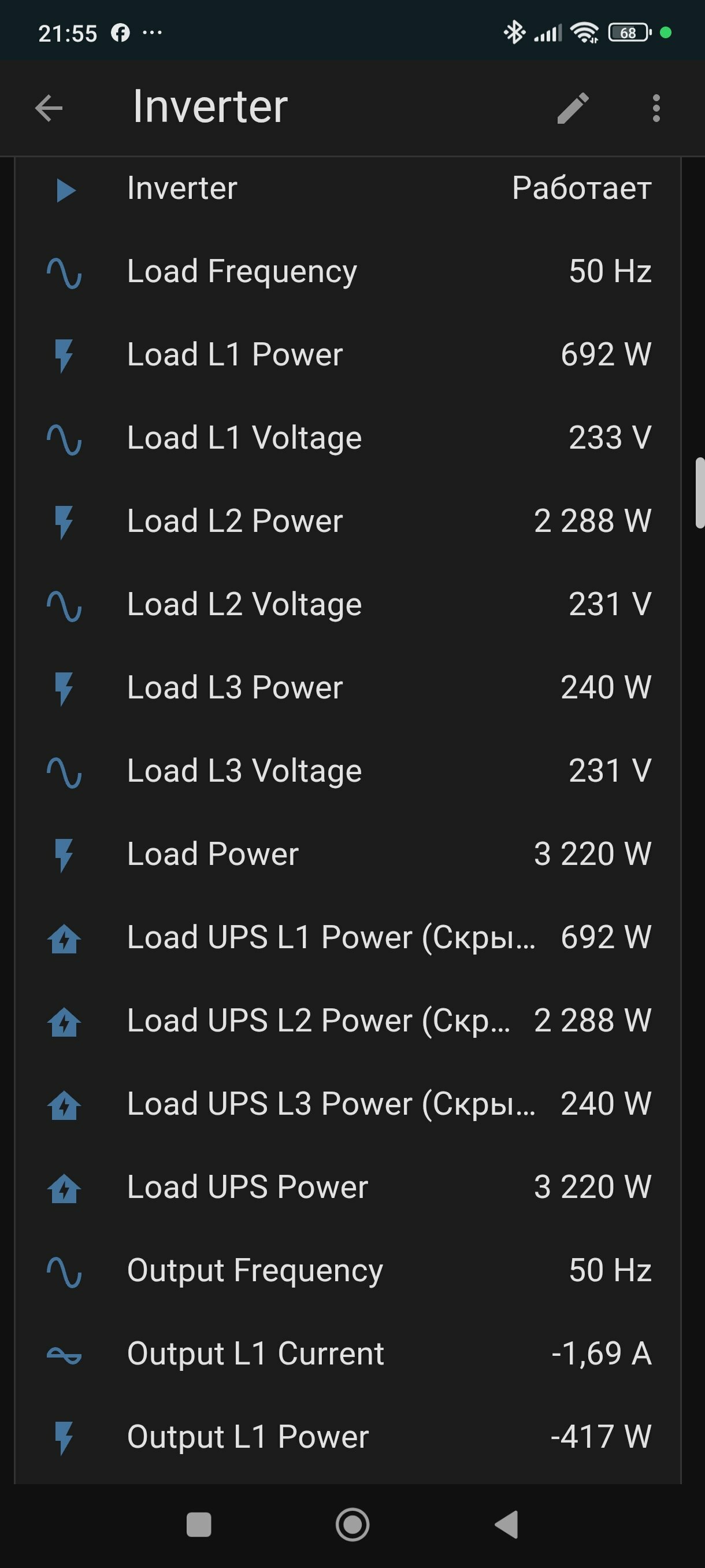View Load L1 Power details
This screenshot has width=705, height=1568.
tap(348, 354)
